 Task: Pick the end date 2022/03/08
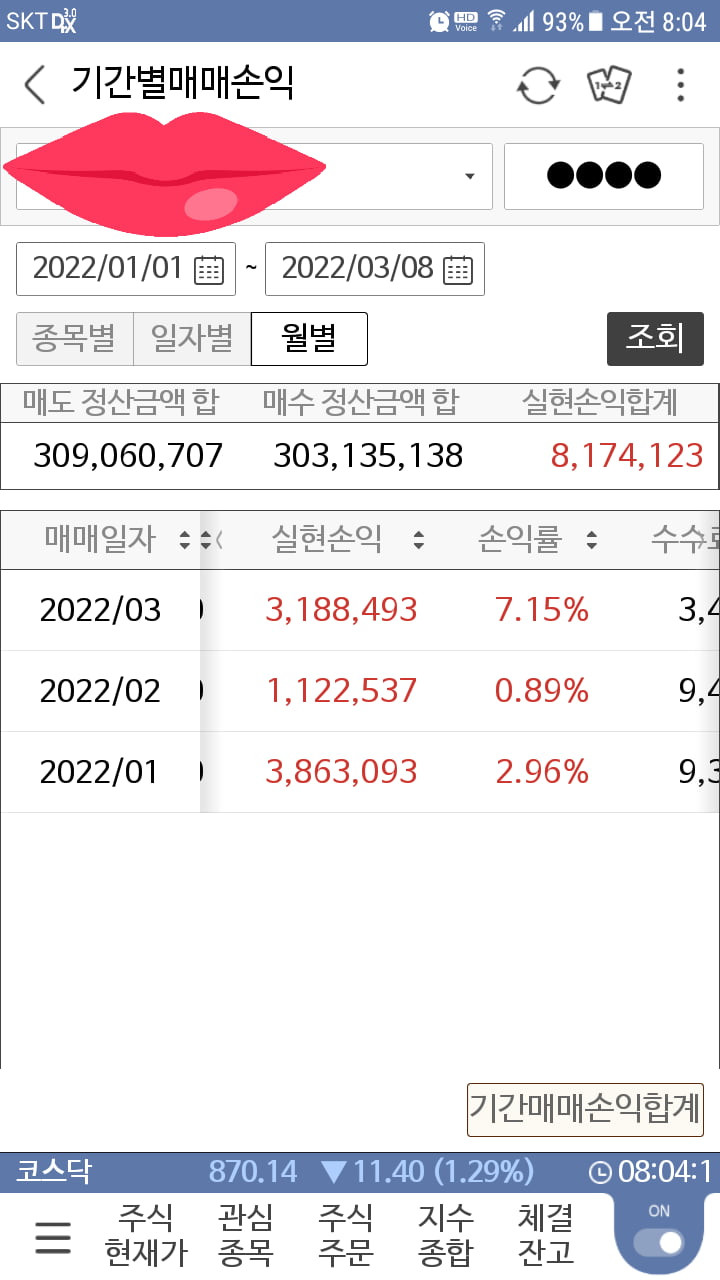click(375, 269)
